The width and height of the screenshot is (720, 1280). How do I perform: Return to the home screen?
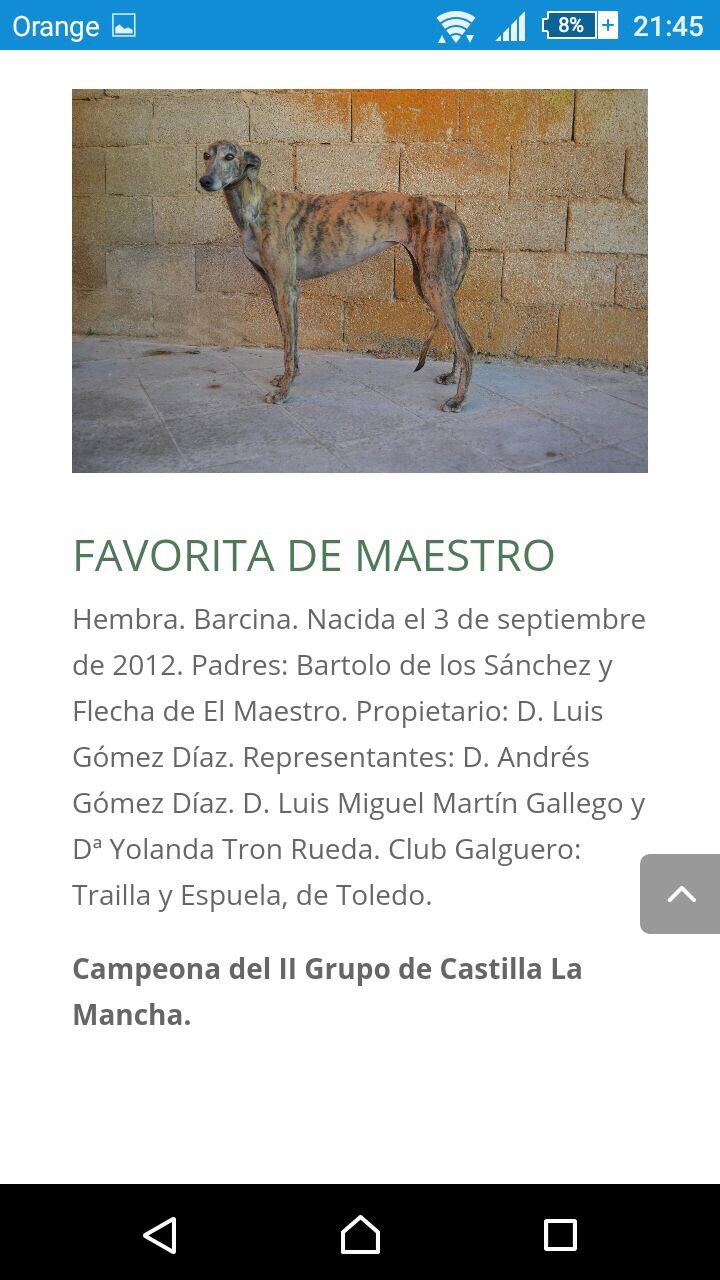pyautogui.click(x=360, y=1235)
